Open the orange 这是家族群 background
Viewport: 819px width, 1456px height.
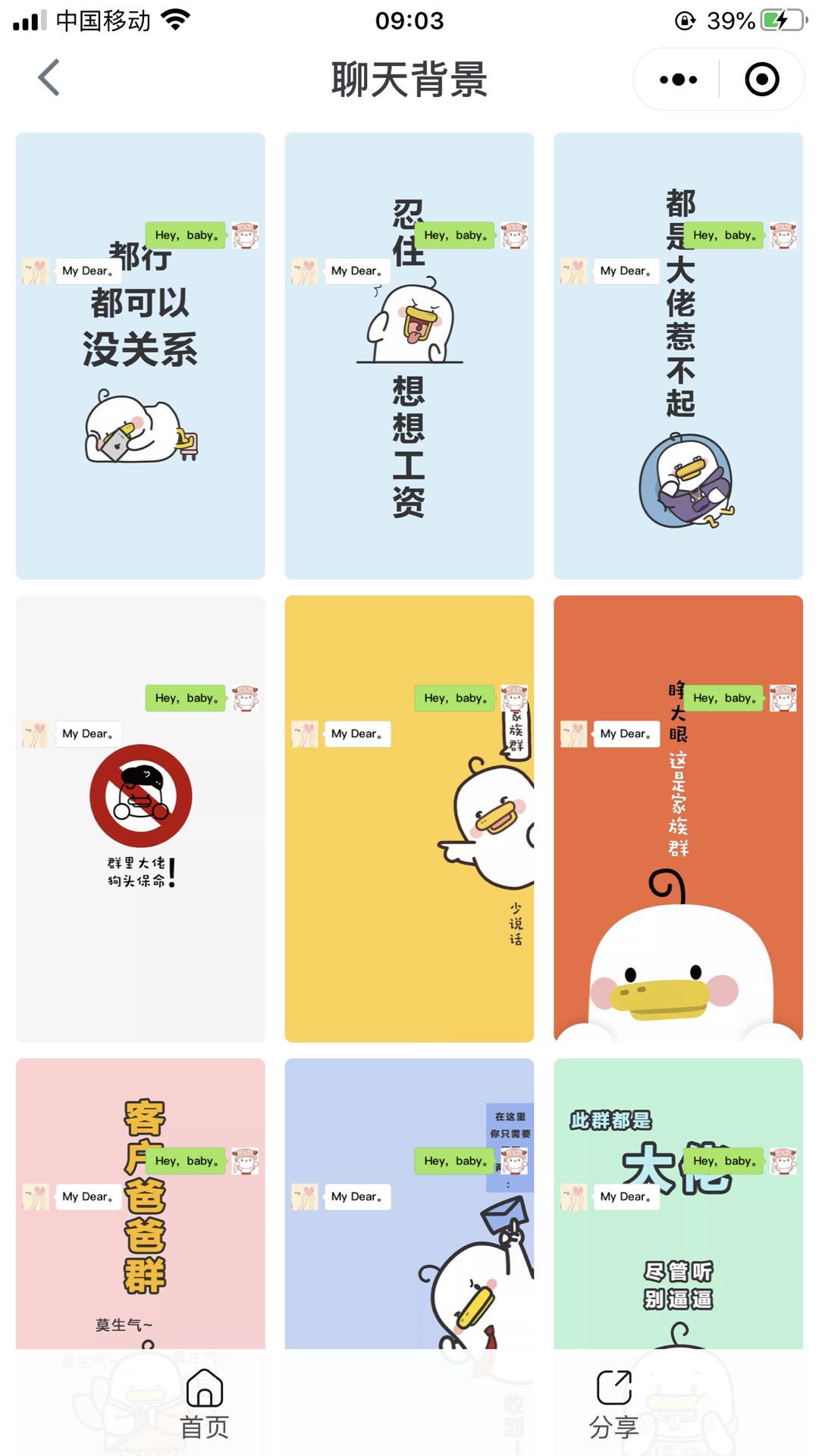[x=678, y=818]
